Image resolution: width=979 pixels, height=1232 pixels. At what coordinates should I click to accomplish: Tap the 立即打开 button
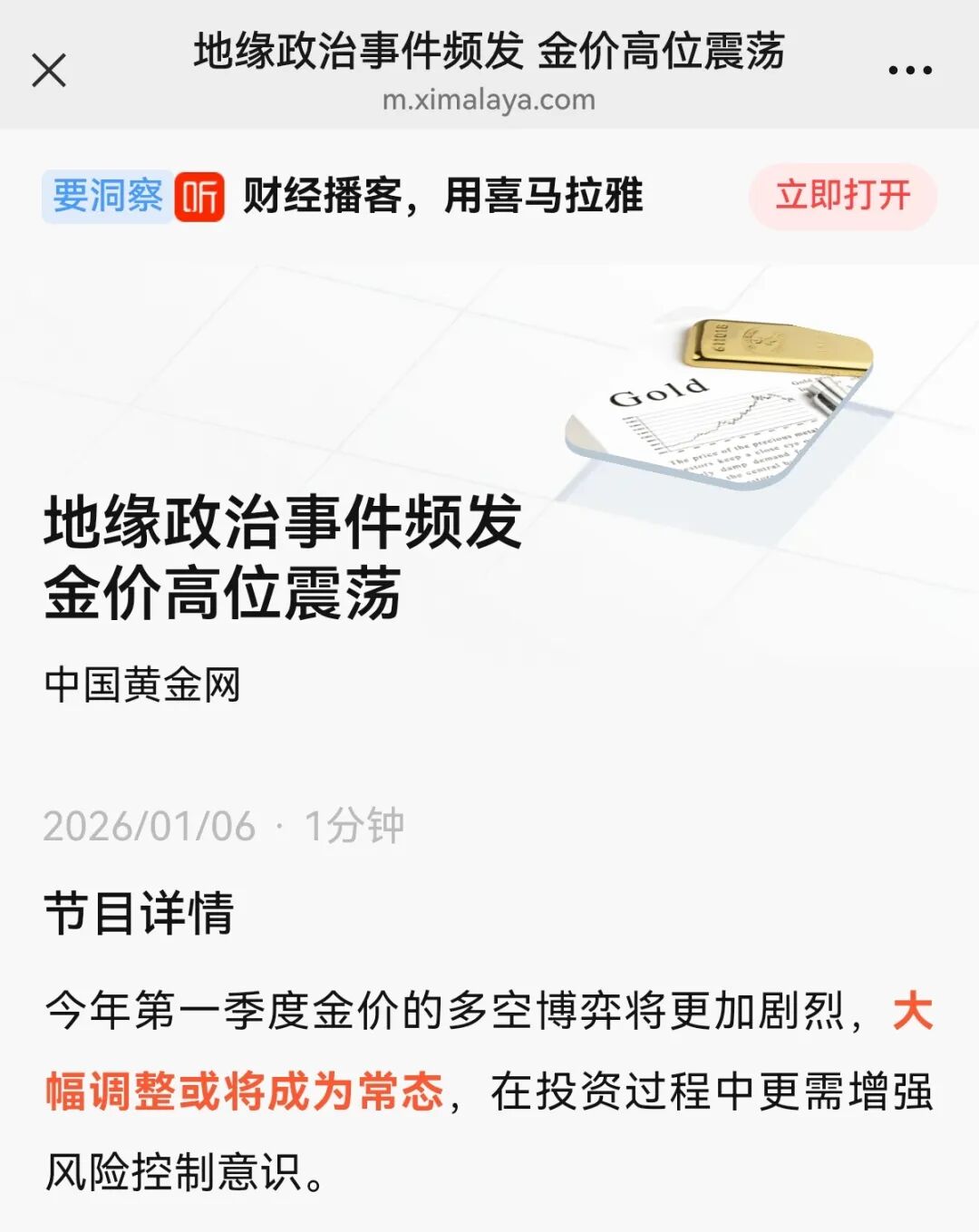pos(842,196)
